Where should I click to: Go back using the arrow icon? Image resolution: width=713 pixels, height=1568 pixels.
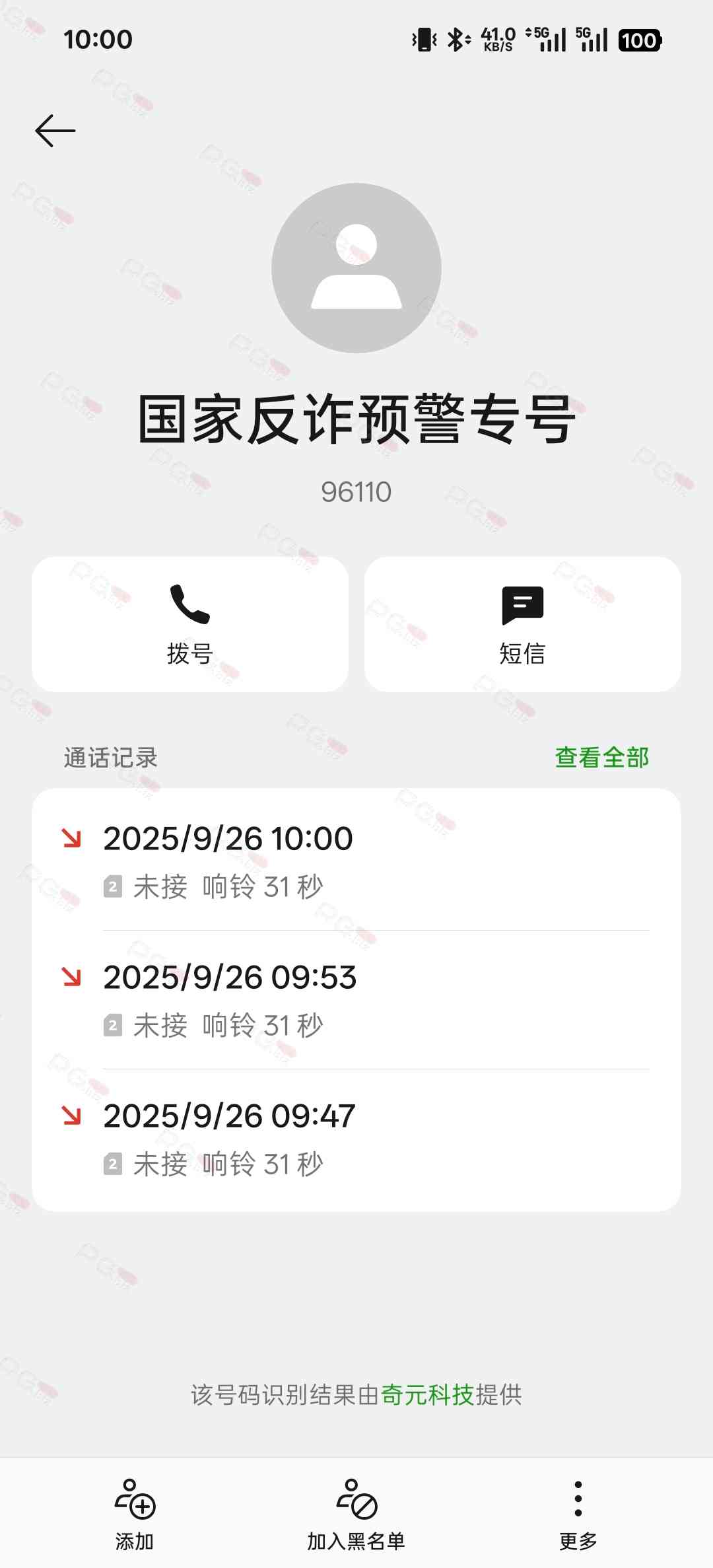click(55, 131)
